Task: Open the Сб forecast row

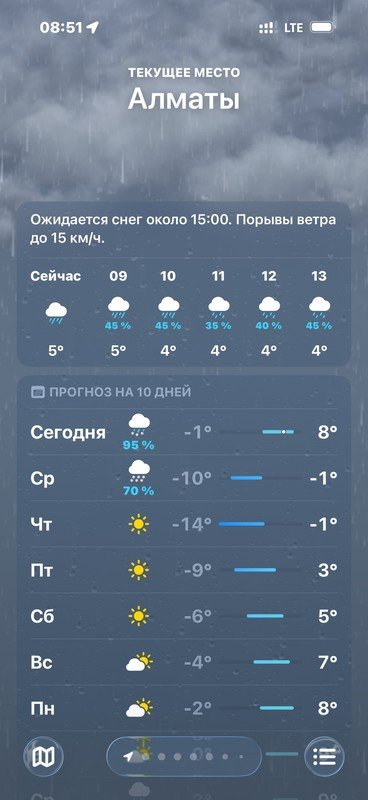Action: [x=184, y=616]
